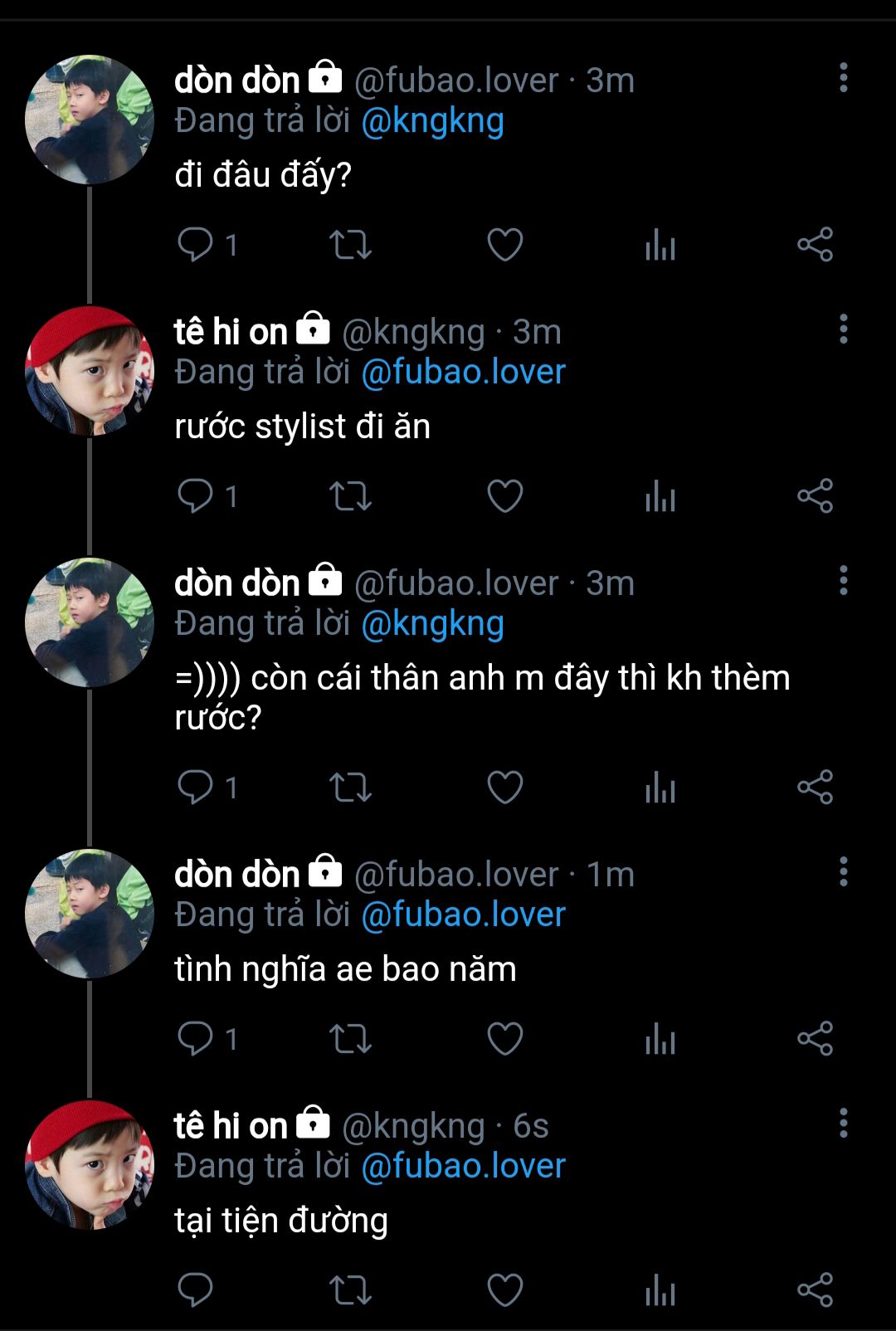Open overflow menu on "còn cái thân" tweet
896x1331 pixels.
(843, 581)
